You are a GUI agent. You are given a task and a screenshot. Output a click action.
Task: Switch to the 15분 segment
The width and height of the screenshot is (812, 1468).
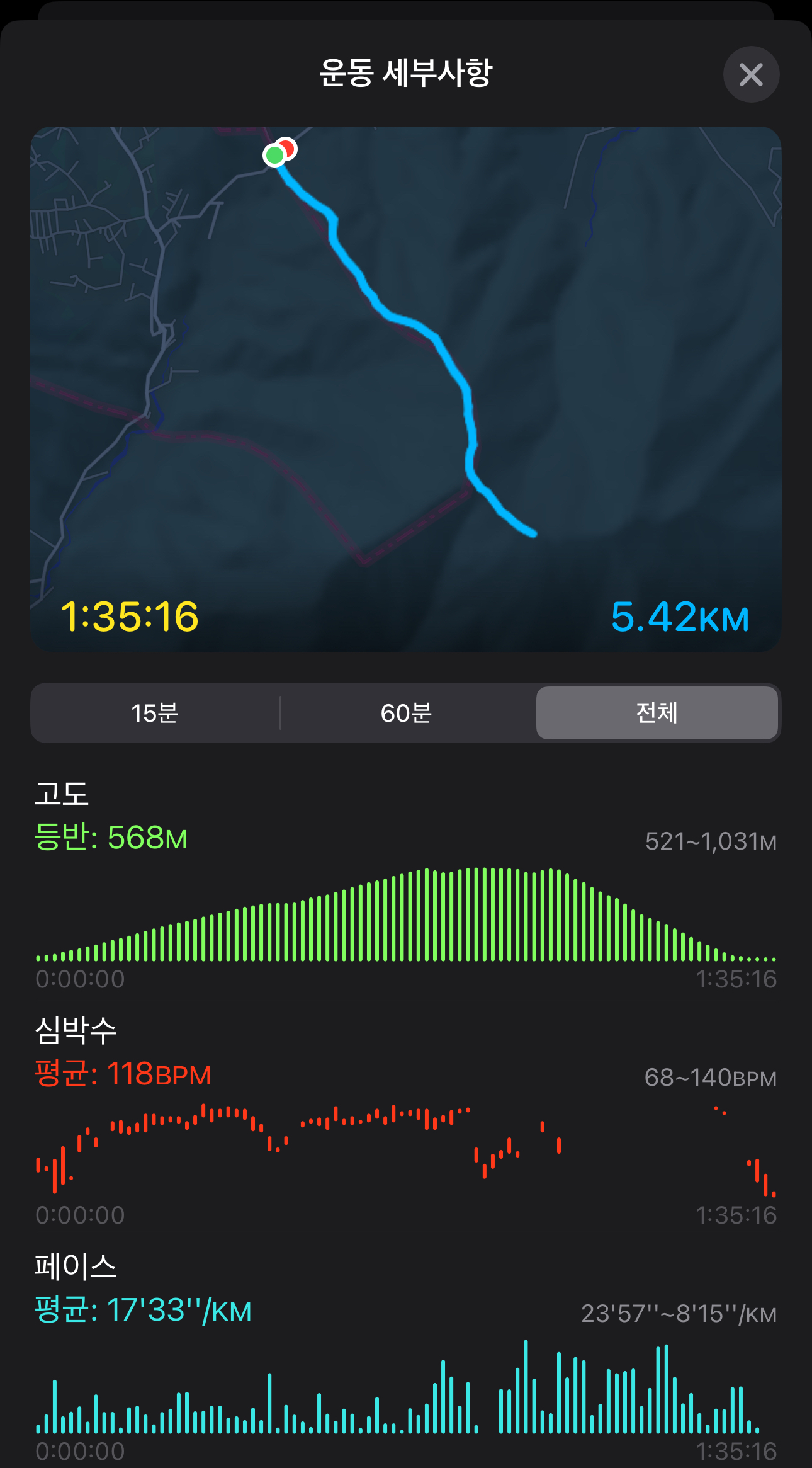point(155,713)
